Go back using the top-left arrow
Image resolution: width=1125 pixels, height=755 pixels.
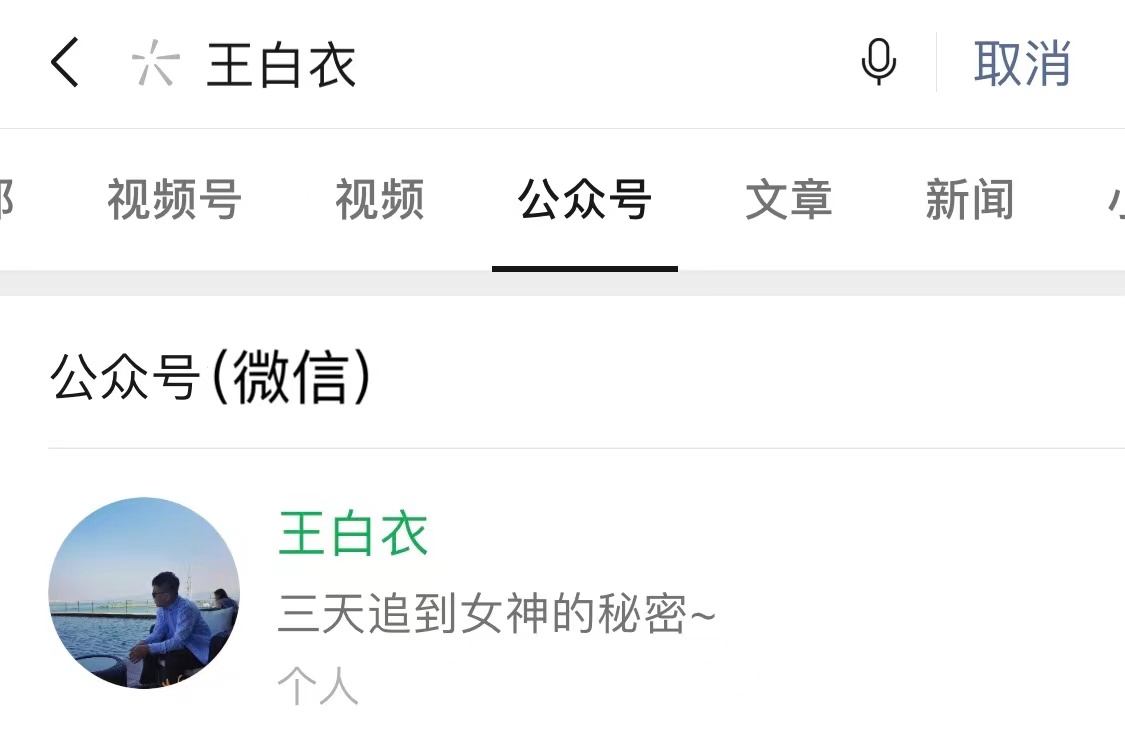tap(64, 64)
